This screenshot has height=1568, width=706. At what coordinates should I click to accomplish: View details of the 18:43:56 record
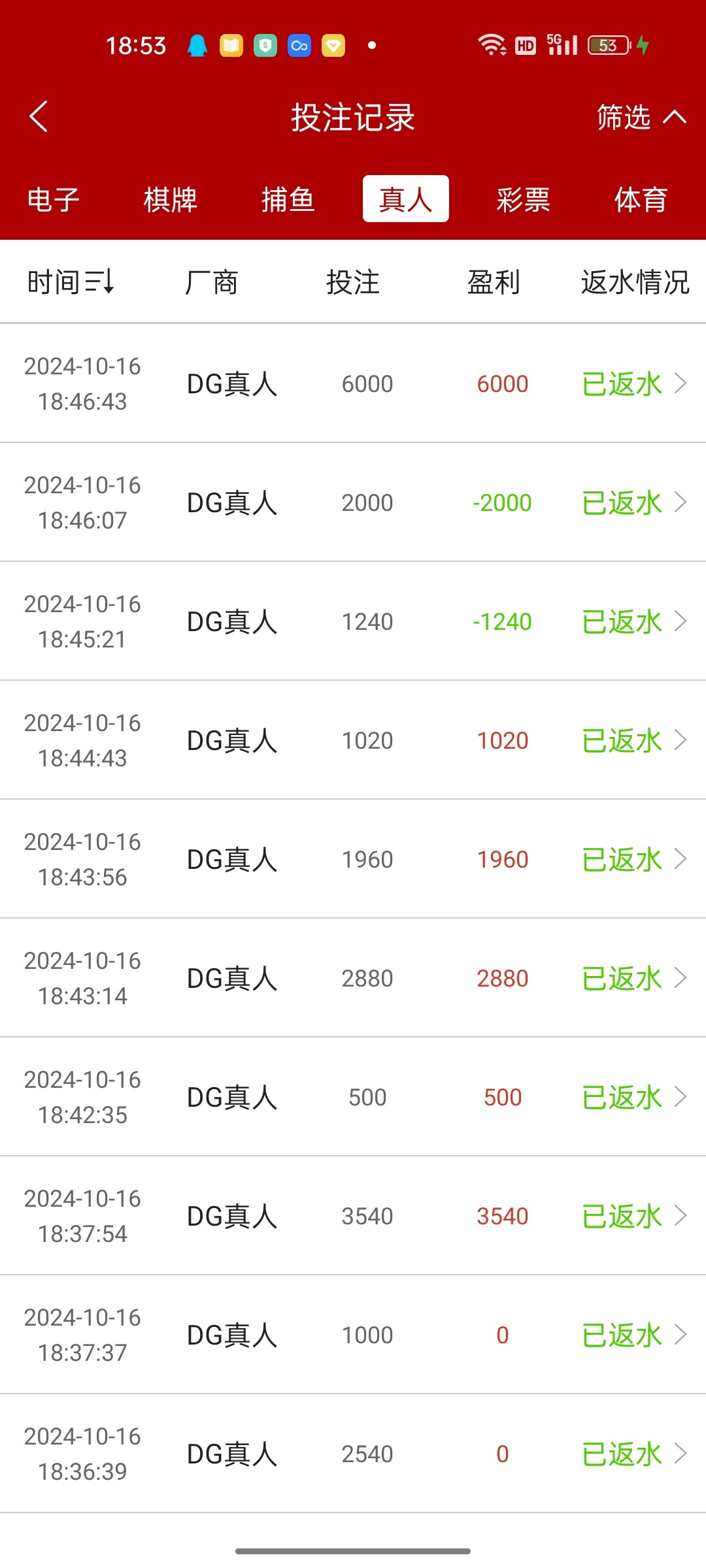[x=633, y=859]
